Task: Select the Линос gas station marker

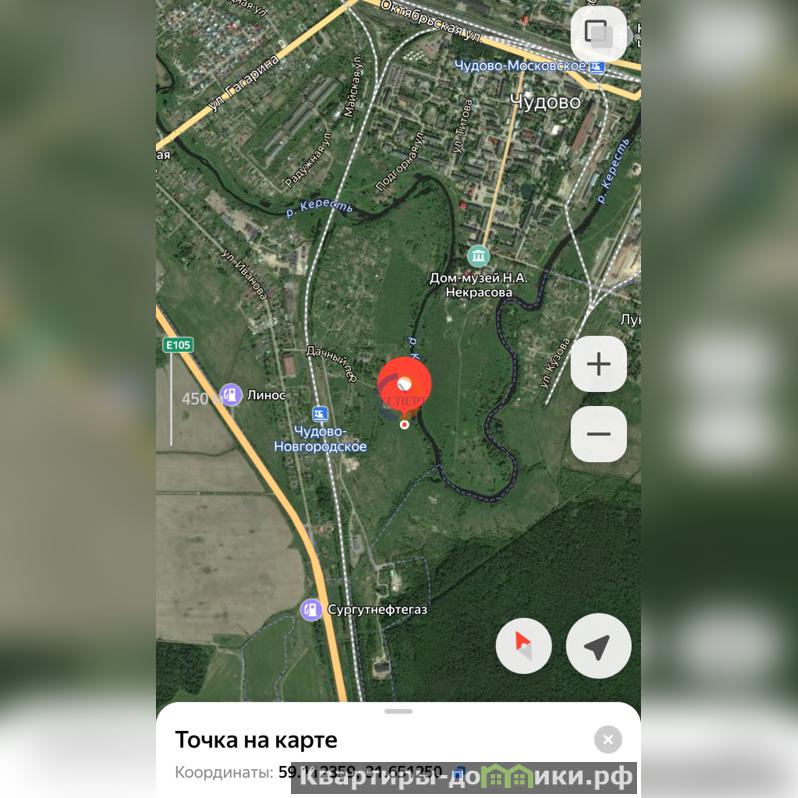Action: click(x=231, y=395)
